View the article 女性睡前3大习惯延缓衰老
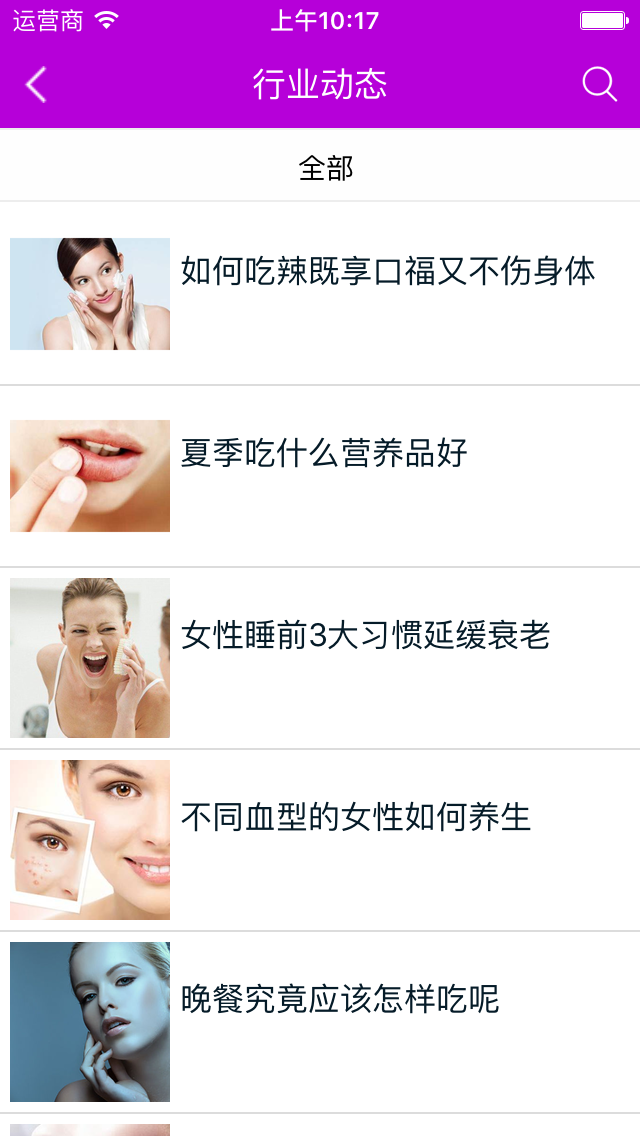The height and width of the screenshot is (1136, 640). pos(365,636)
